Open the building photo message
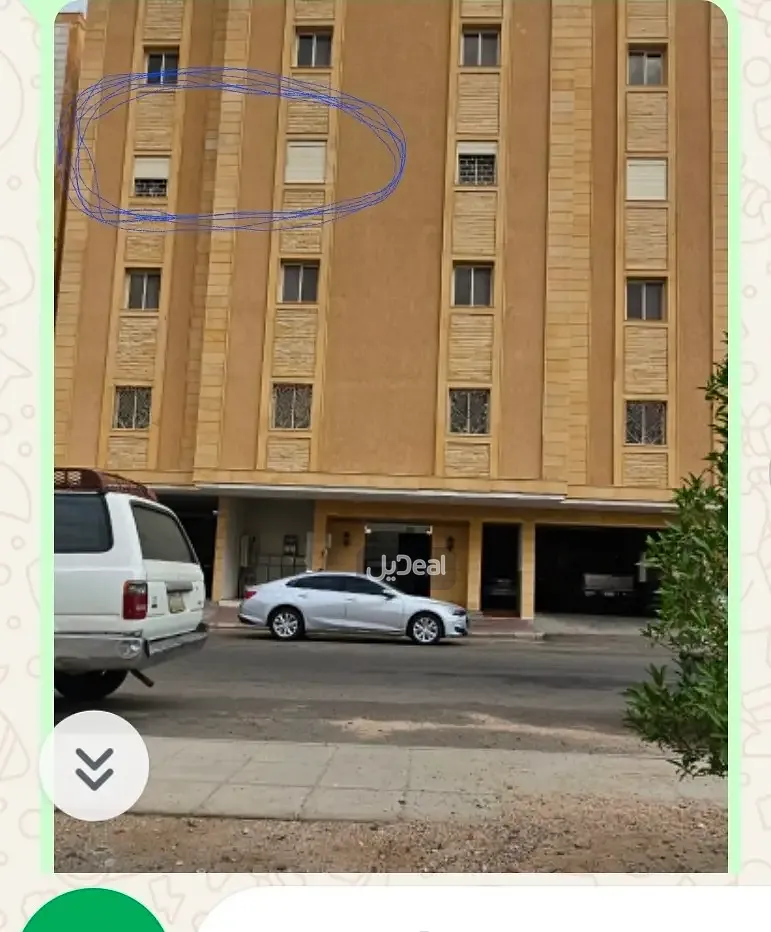The image size is (771, 932). point(390,400)
